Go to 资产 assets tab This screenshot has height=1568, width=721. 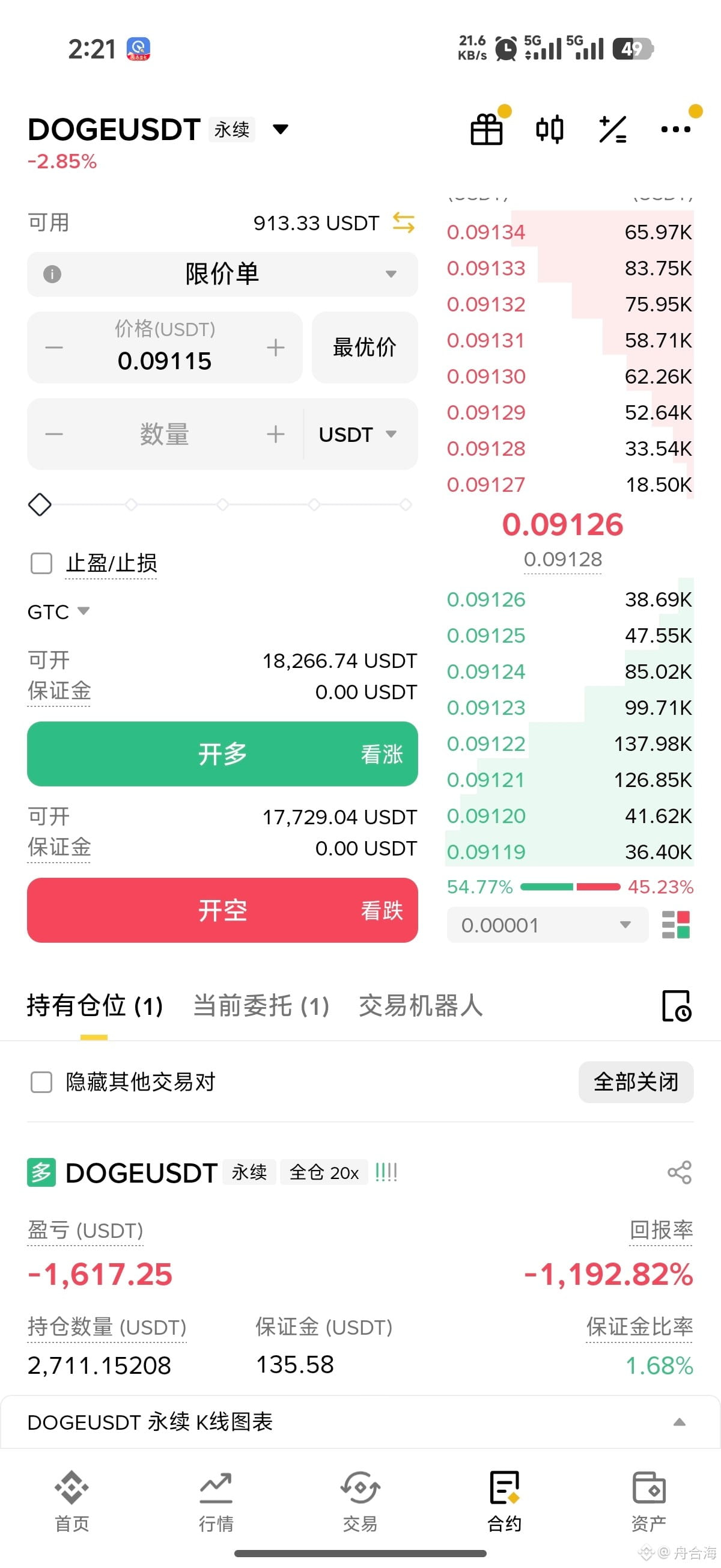pyautogui.click(x=648, y=1501)
